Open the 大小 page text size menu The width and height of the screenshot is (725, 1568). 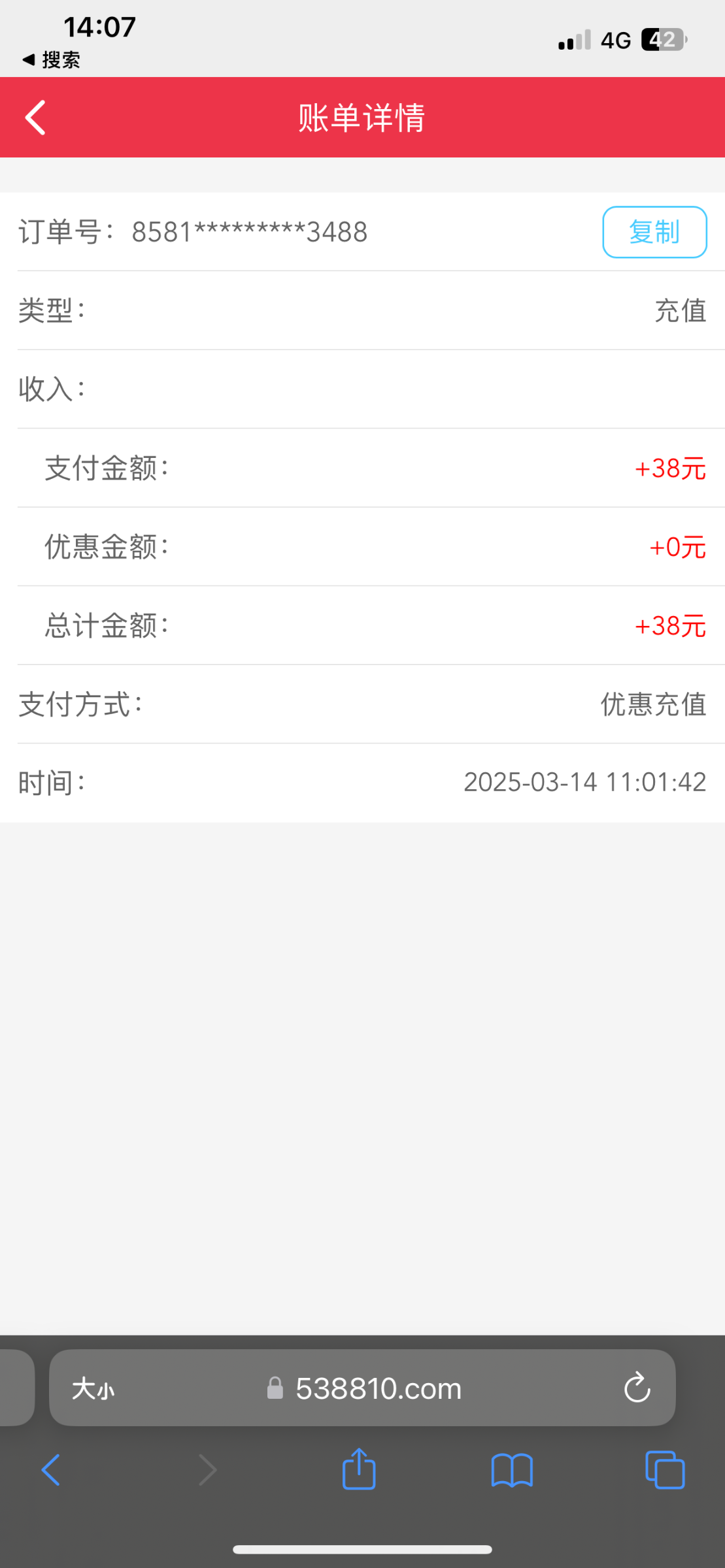pyautogui.click(x=93, y=1388)
